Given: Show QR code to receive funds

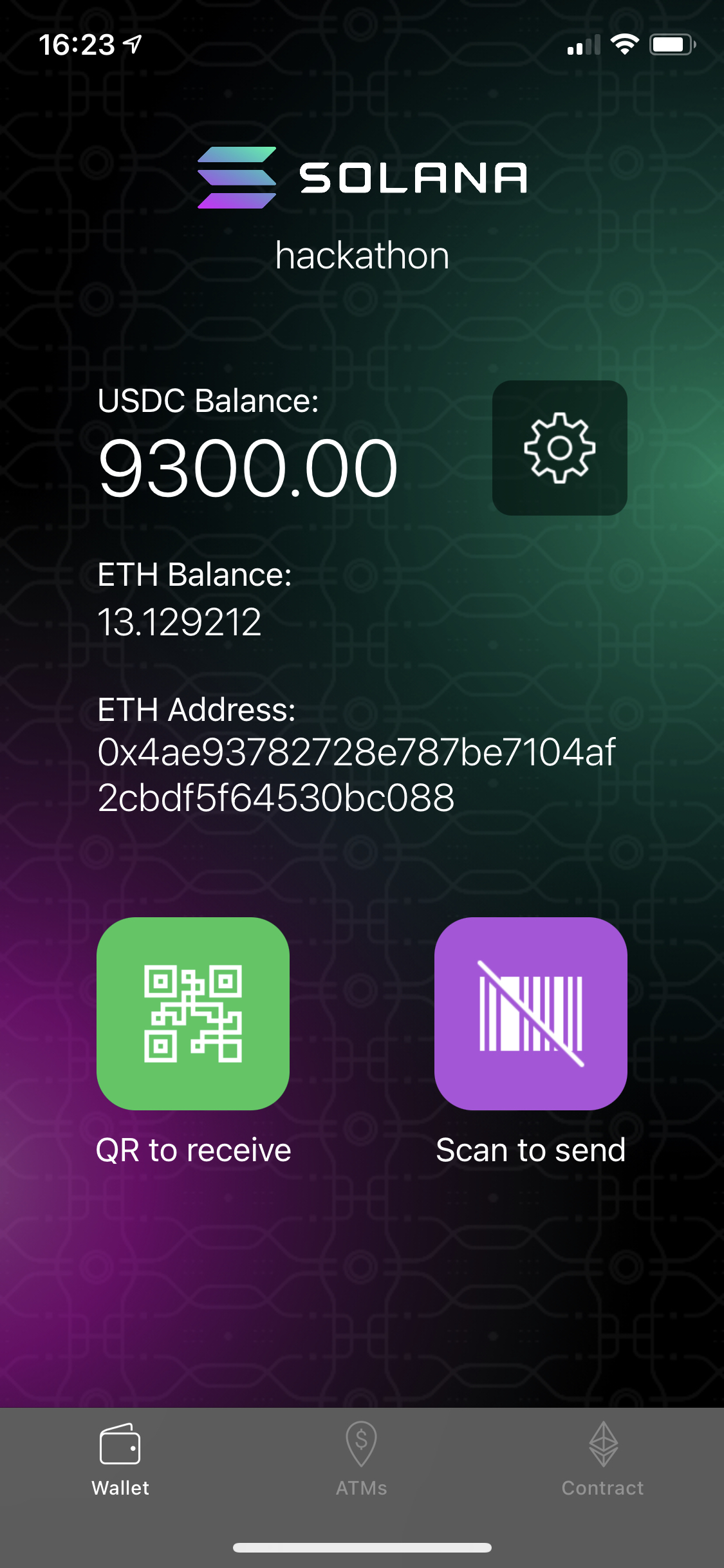Looking at the screenshot, I should (x=193, y=1013).
